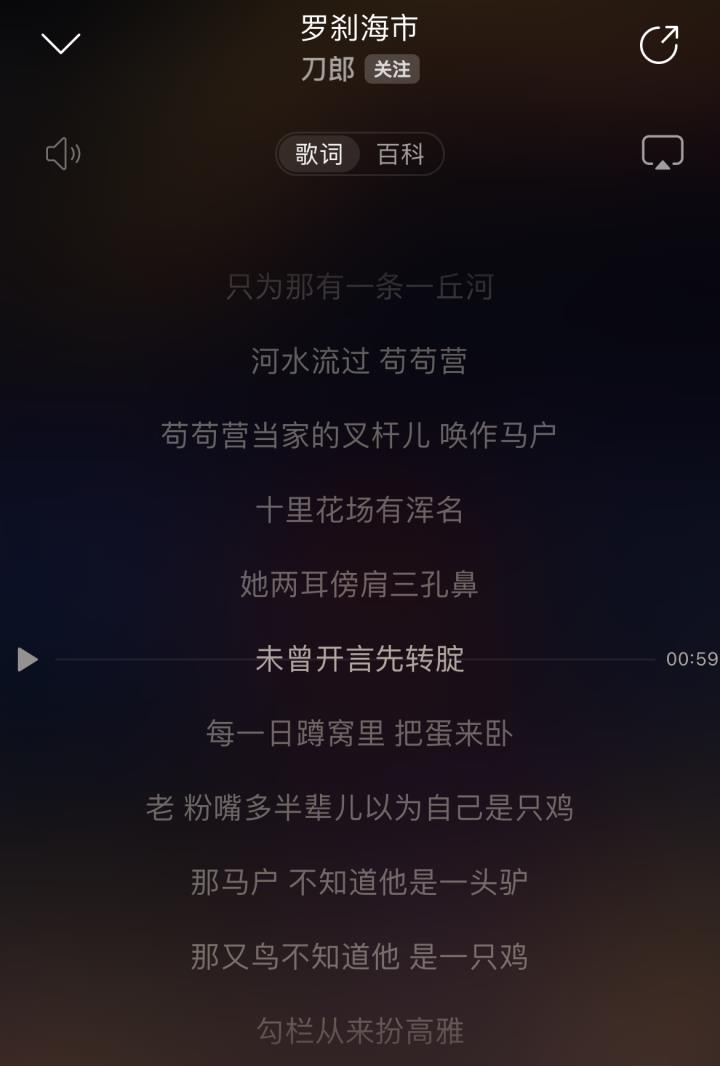Play from lyric line at 00:59
This screenshot has height=1066, width=720.
coord(28,659)
